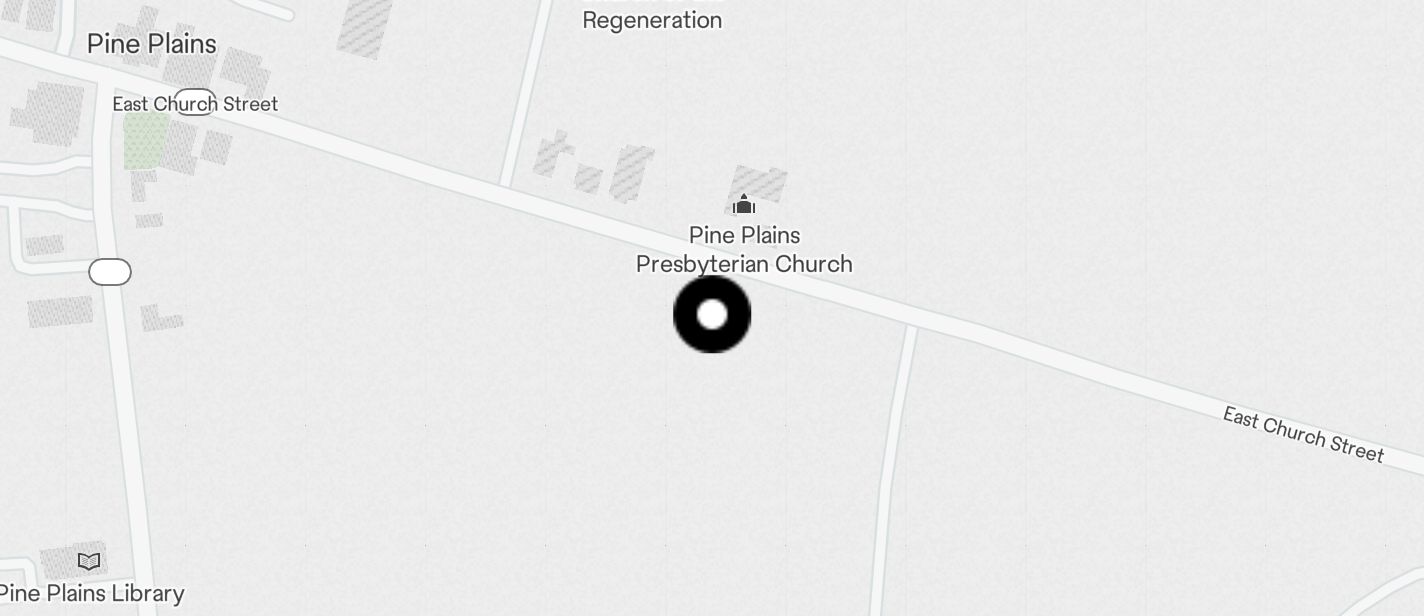1424x616 pixels.
Task: Open the Pine Plains Library place marker
Action: pos(89,561)
